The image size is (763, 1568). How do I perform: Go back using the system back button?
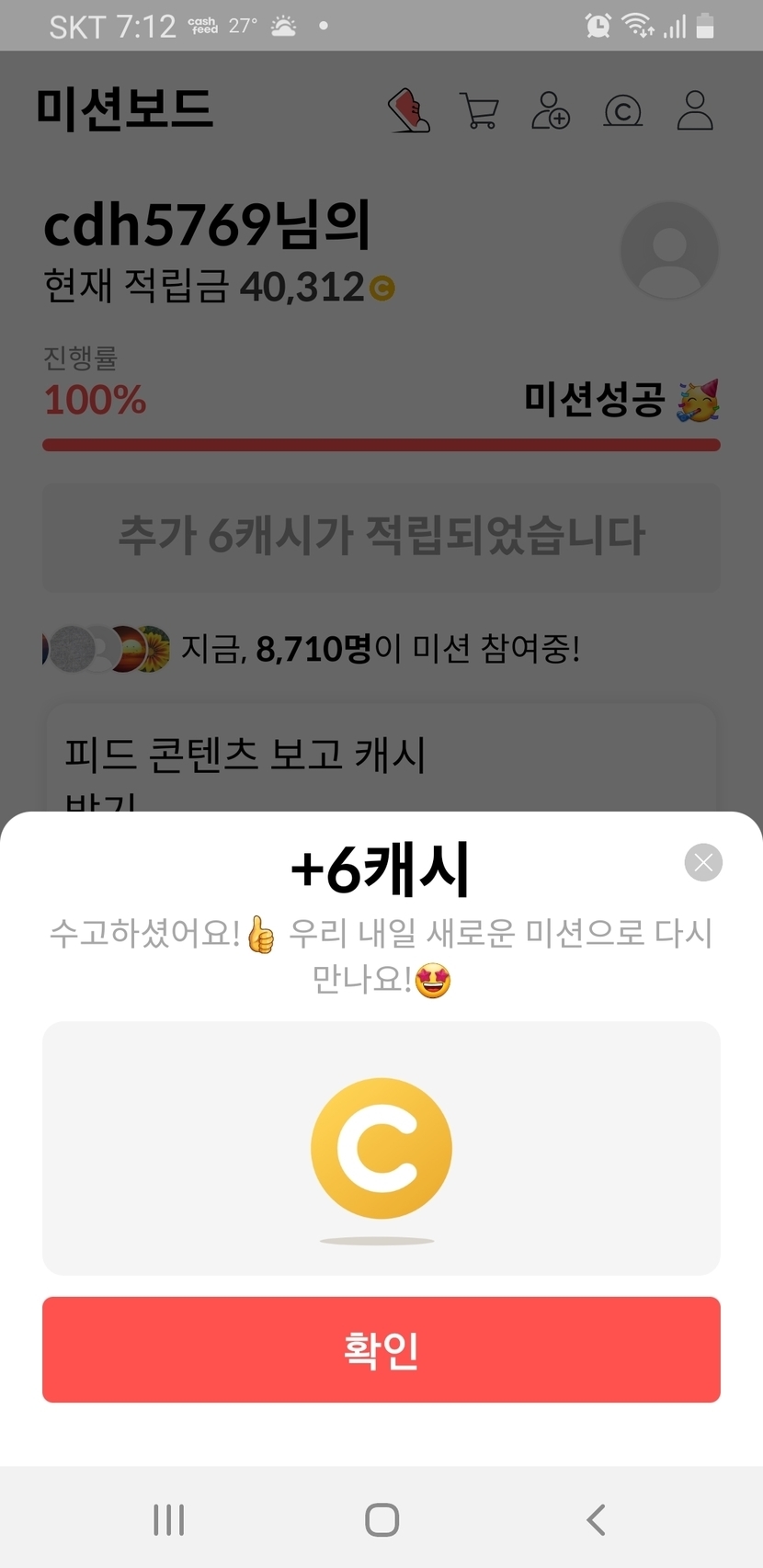click(x=596, y=1519)
